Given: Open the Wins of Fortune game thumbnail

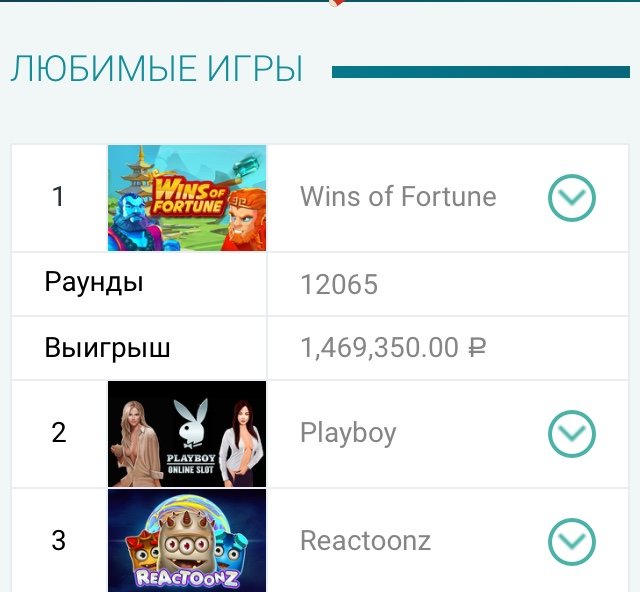Looking at the screenshot, I should coord(187,198).
